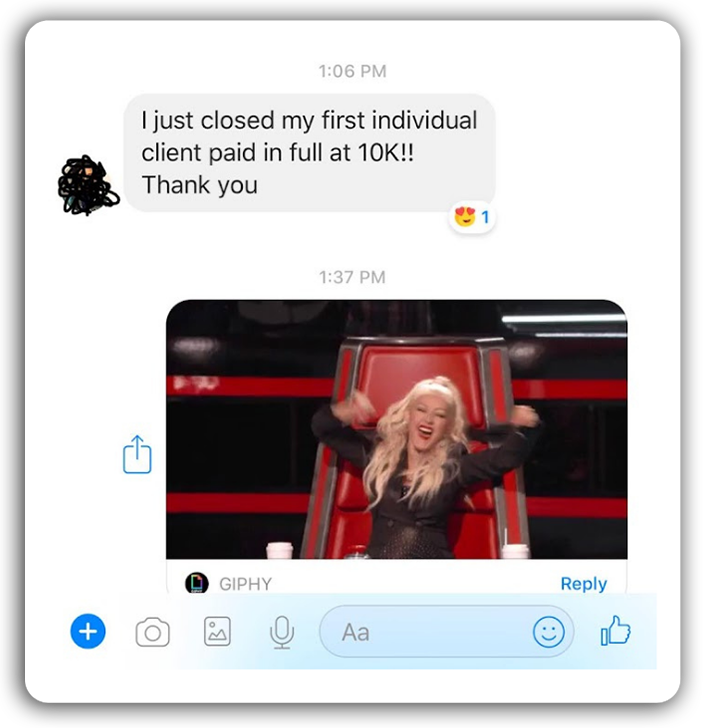Open the celebrating GIF message

point(396,429)
